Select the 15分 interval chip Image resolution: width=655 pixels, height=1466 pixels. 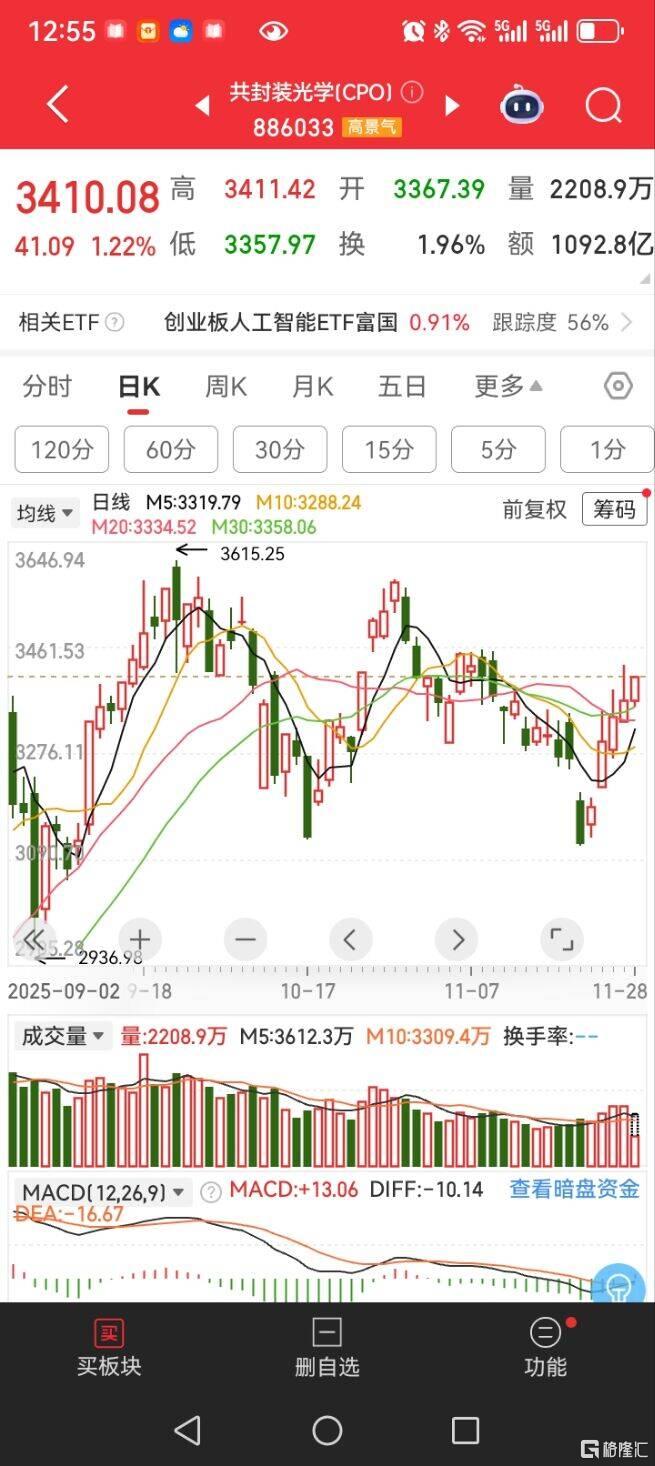(x=389, y=450)
